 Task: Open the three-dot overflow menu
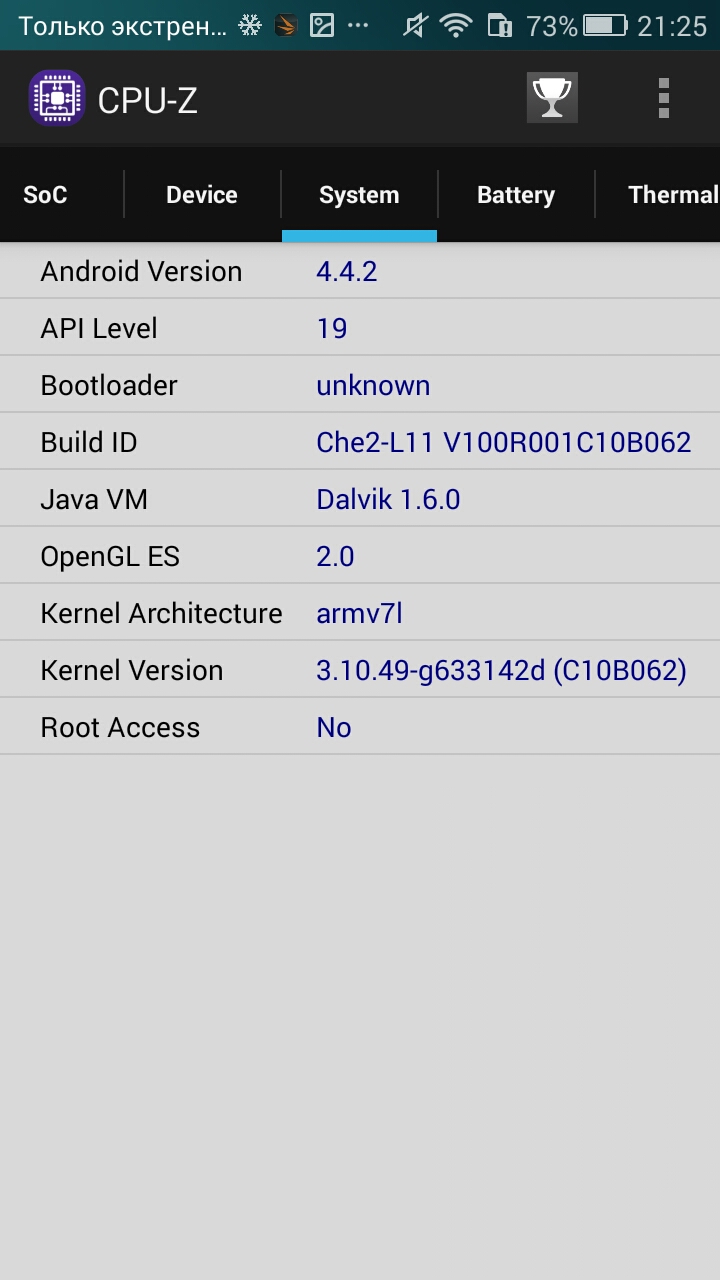pos(663,98)
